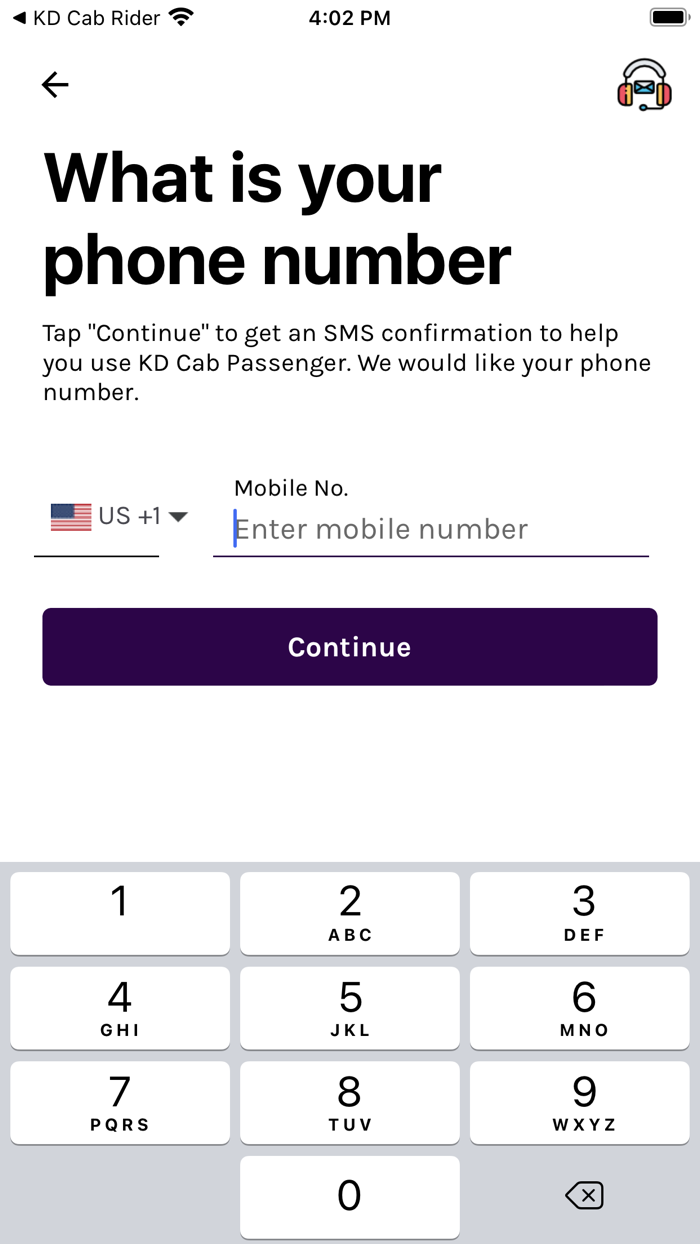
Task: Tap the Continue button
Action: coord(350,647)
